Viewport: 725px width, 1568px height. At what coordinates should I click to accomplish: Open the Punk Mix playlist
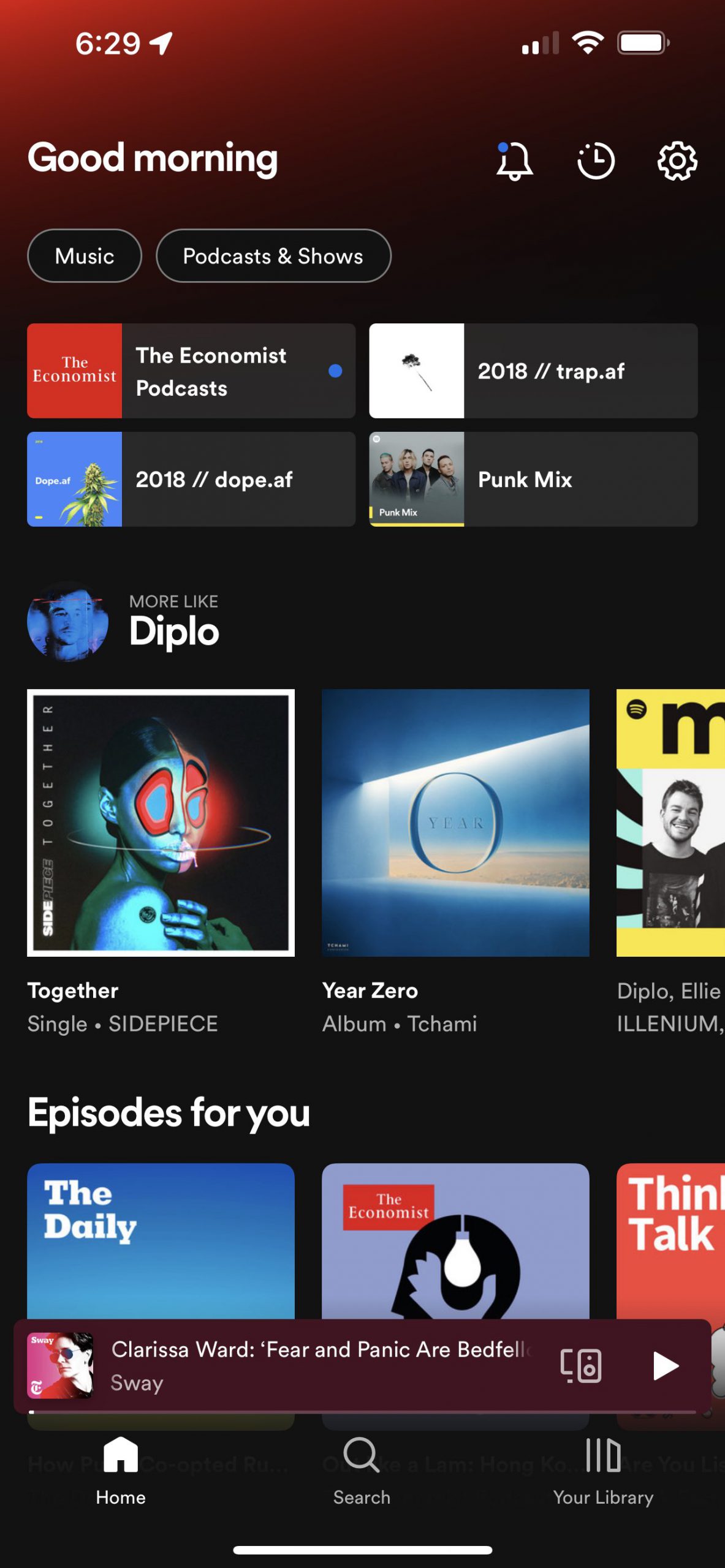[533, 480]
